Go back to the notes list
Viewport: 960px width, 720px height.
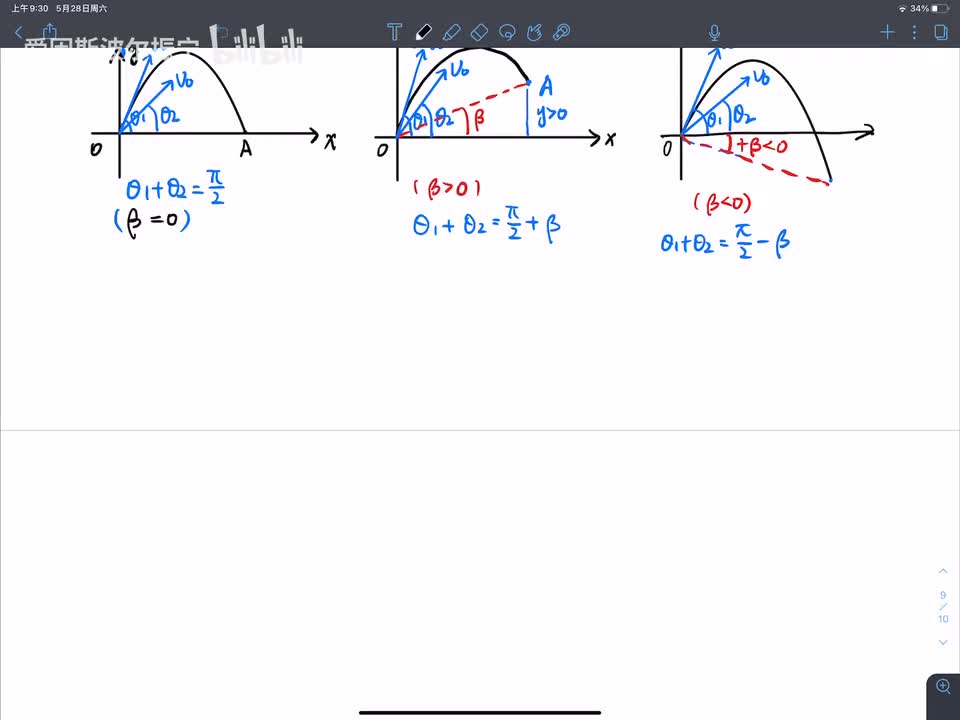click(18, 32)
